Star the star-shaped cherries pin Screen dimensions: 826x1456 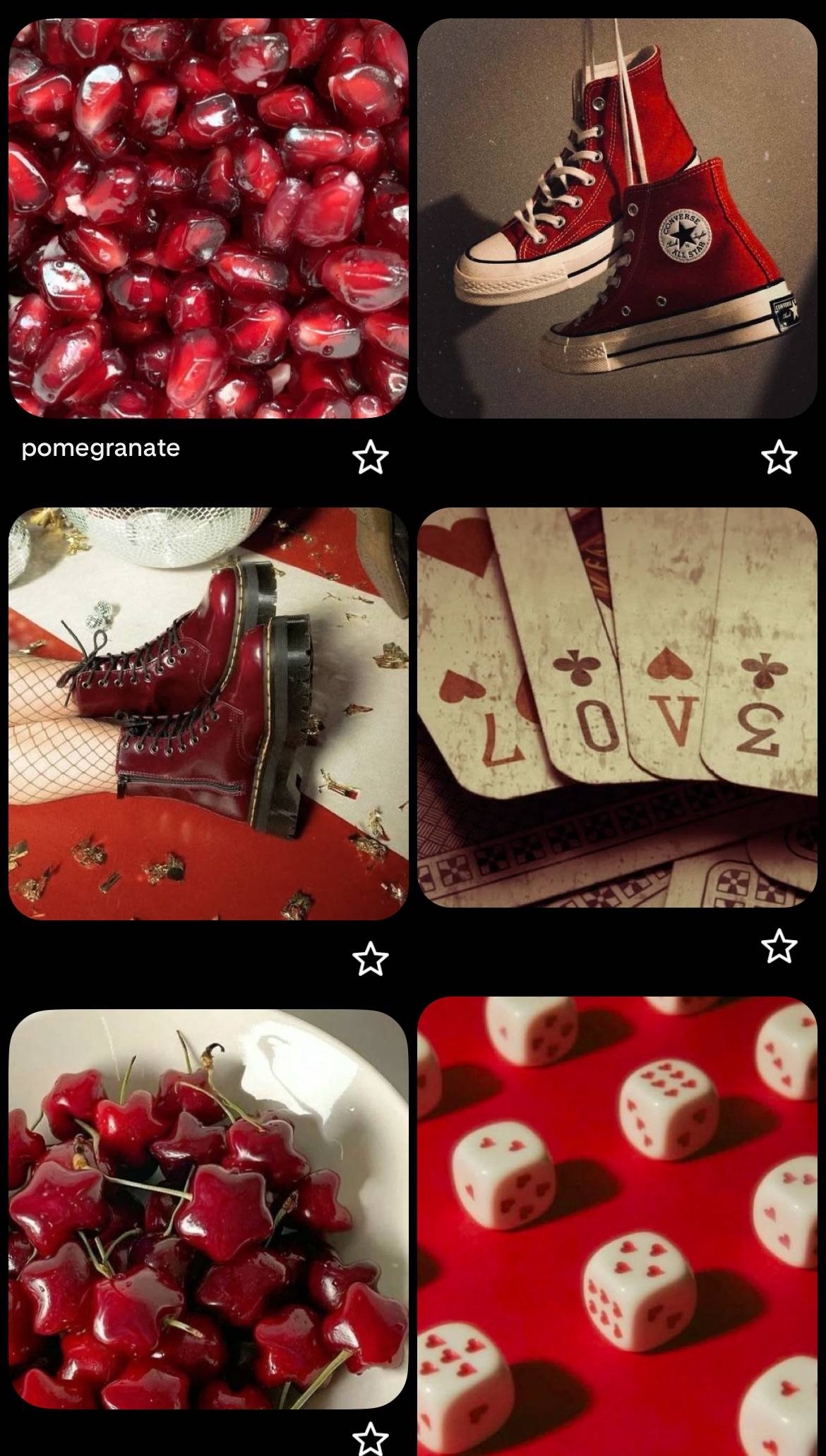point(370,1440)
